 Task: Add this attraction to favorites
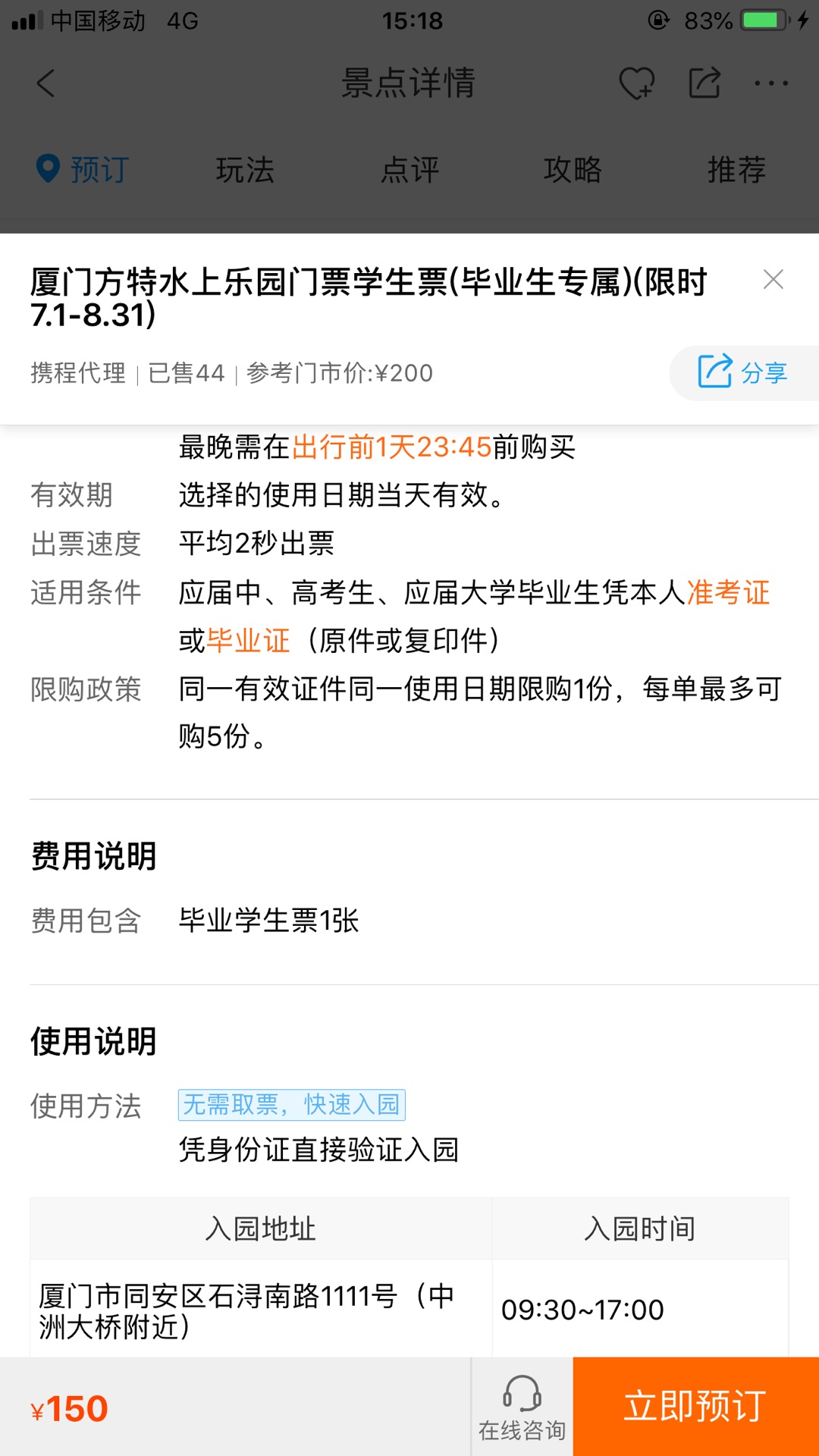(x=636, y=83)
